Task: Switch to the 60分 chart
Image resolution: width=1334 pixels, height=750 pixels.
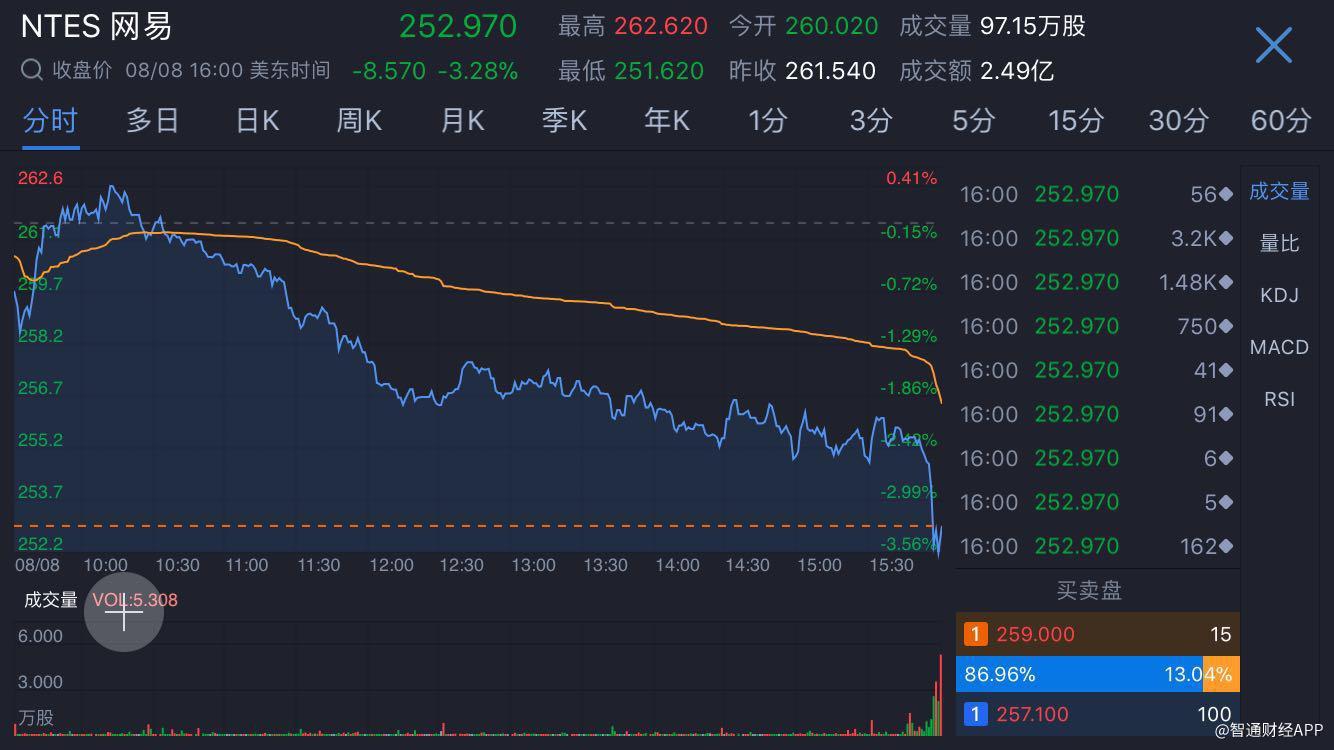Action: click(x=1280, y=121)
